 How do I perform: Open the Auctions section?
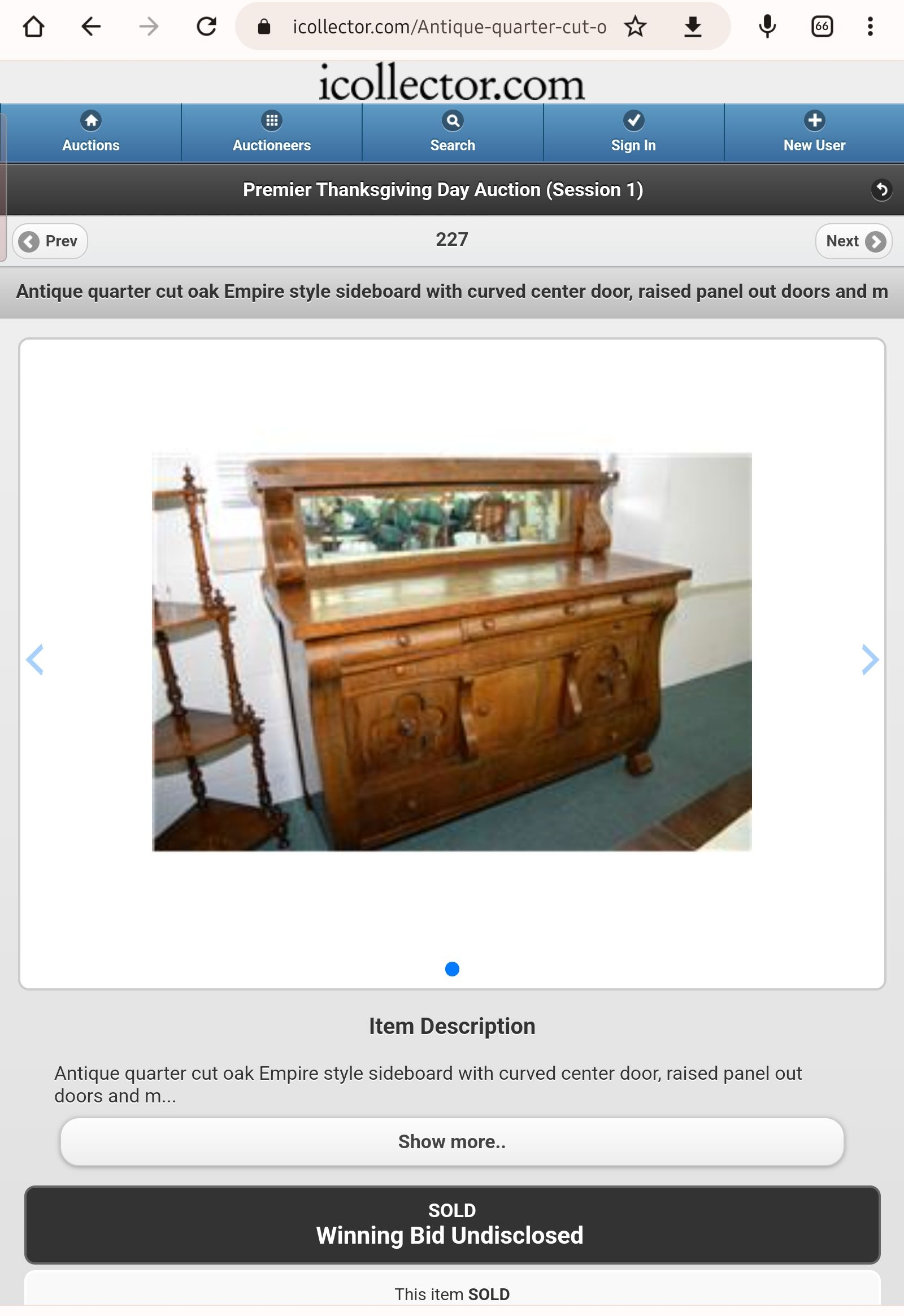[90, 133]
